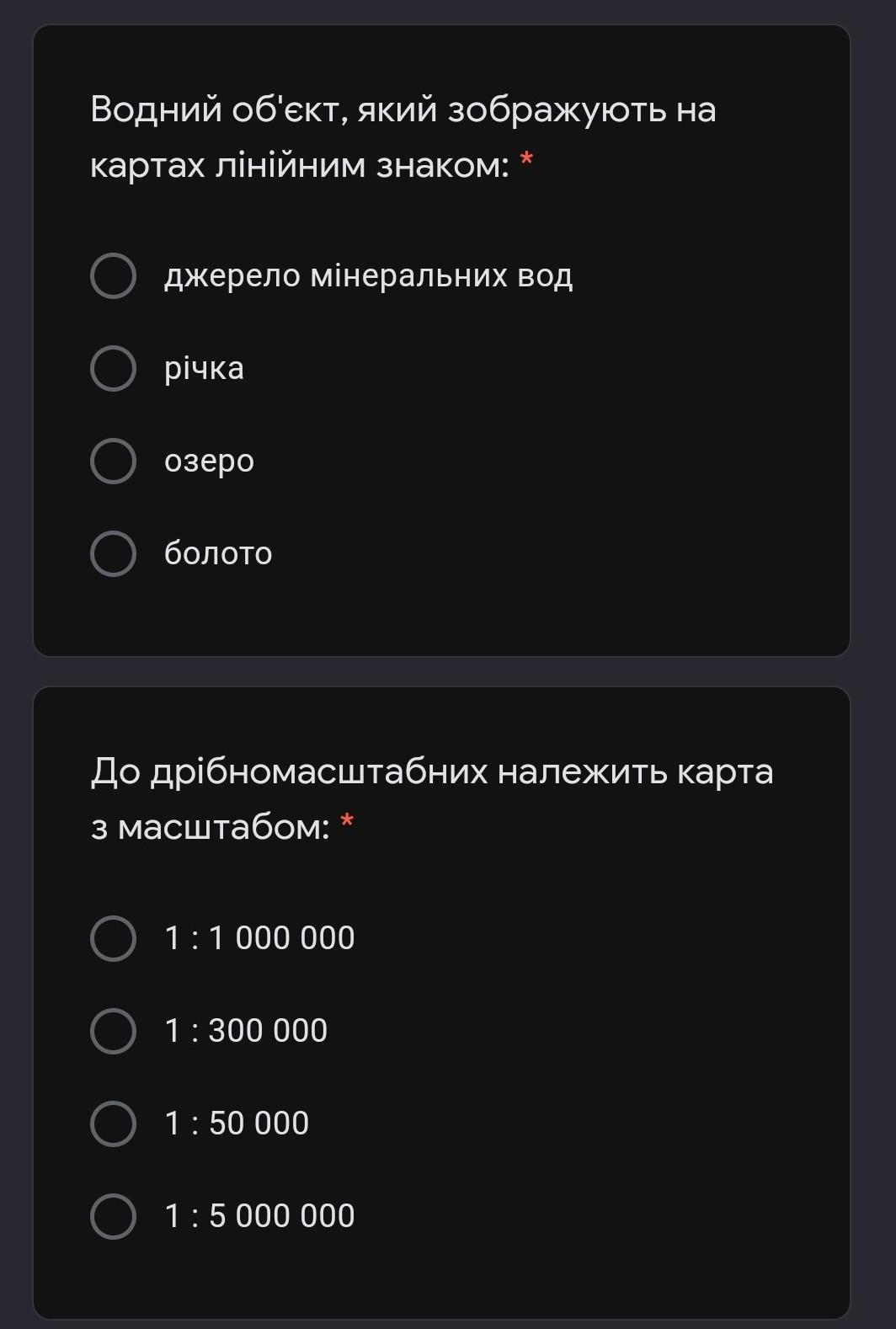The height and width of the screenshot is (1329, 896).
Task: Select the 1 : 5 000 000 answer
Action: pos(113,1216)
